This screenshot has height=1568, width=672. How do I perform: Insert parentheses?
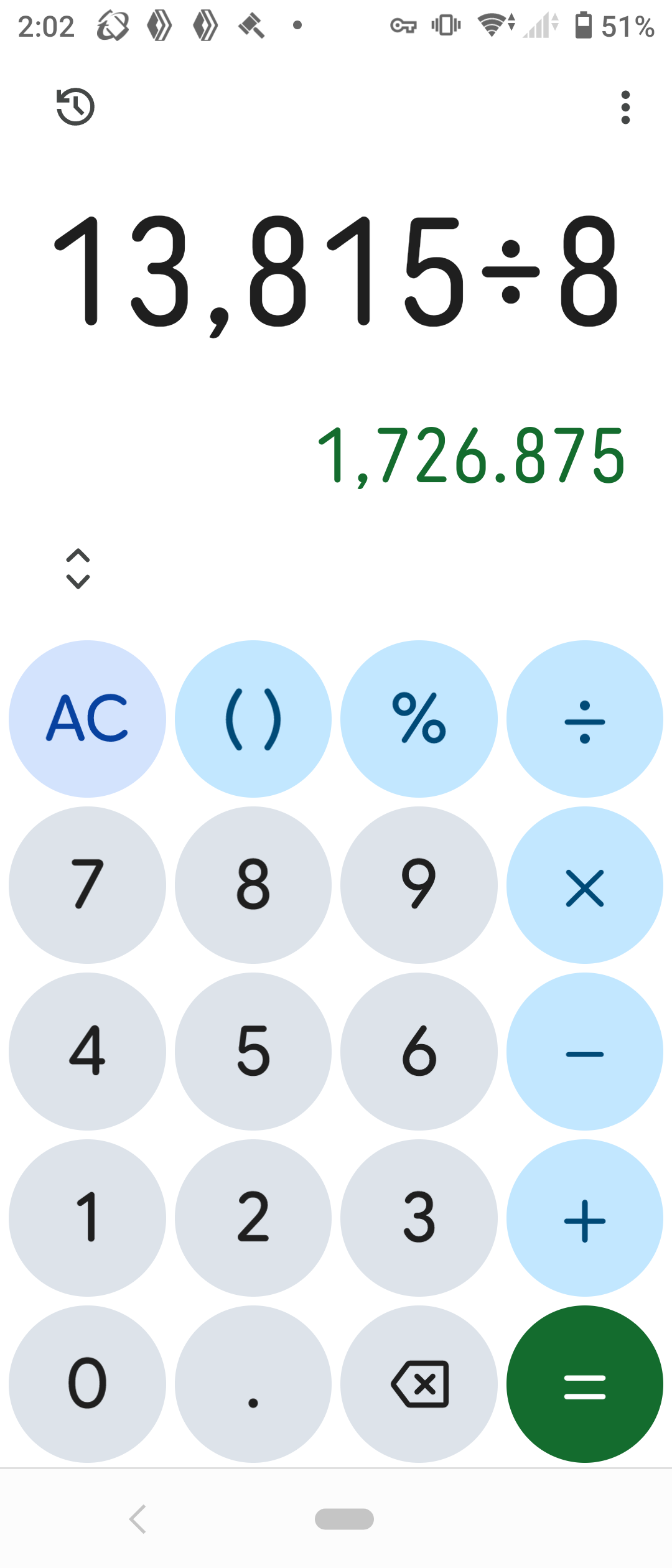pos(253,719)
